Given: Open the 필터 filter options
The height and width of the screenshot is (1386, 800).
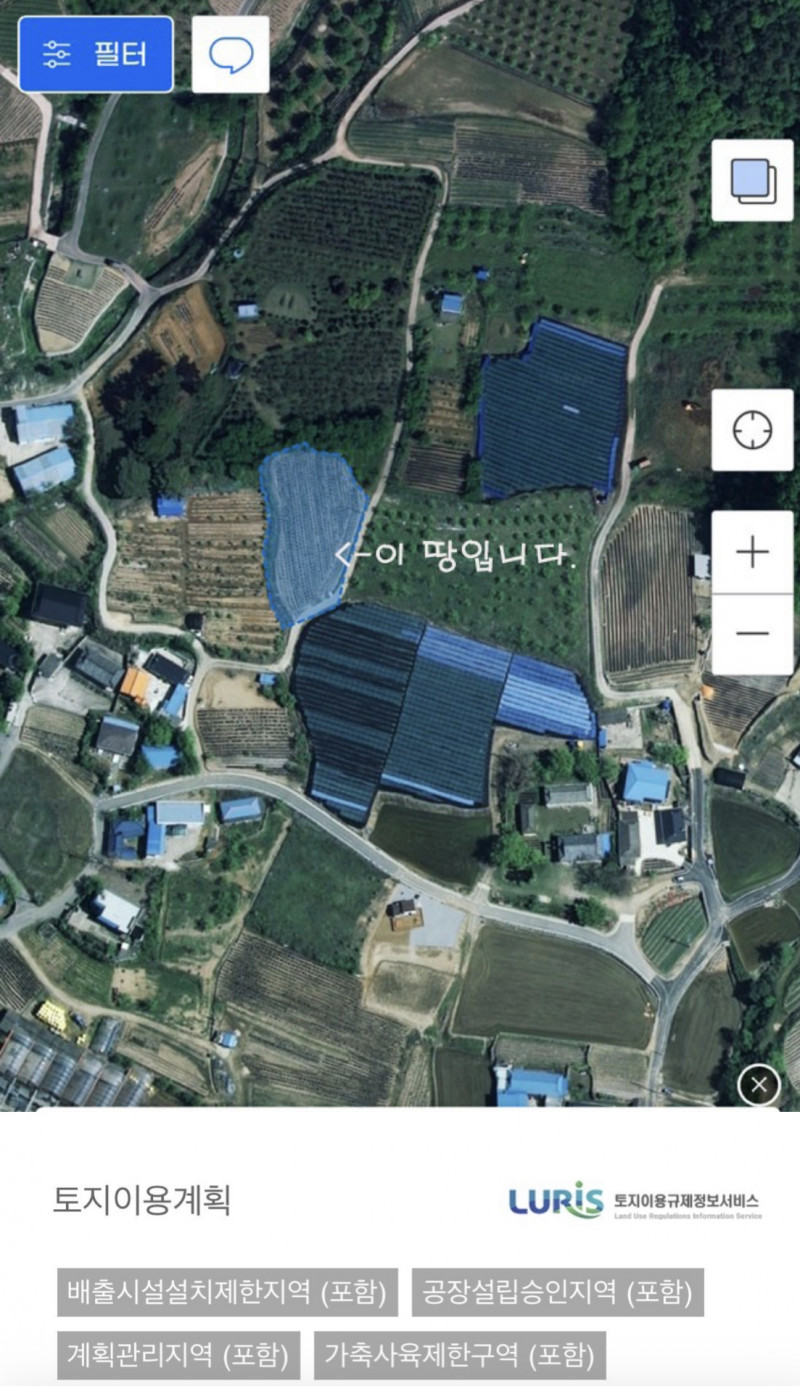Looking at the screenshot, I should pos(96,54).
